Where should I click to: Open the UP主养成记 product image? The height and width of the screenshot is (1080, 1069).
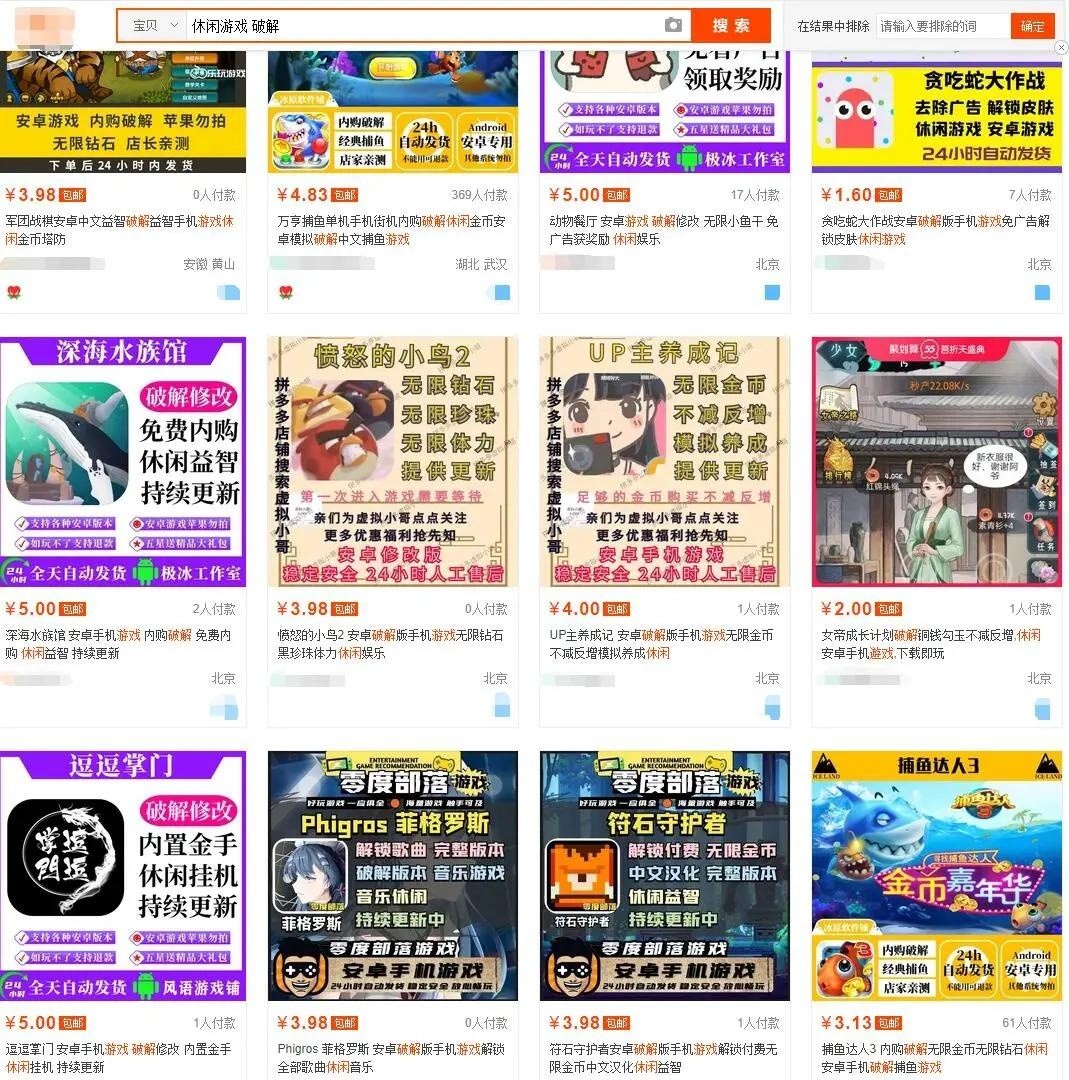pos(665,462)
